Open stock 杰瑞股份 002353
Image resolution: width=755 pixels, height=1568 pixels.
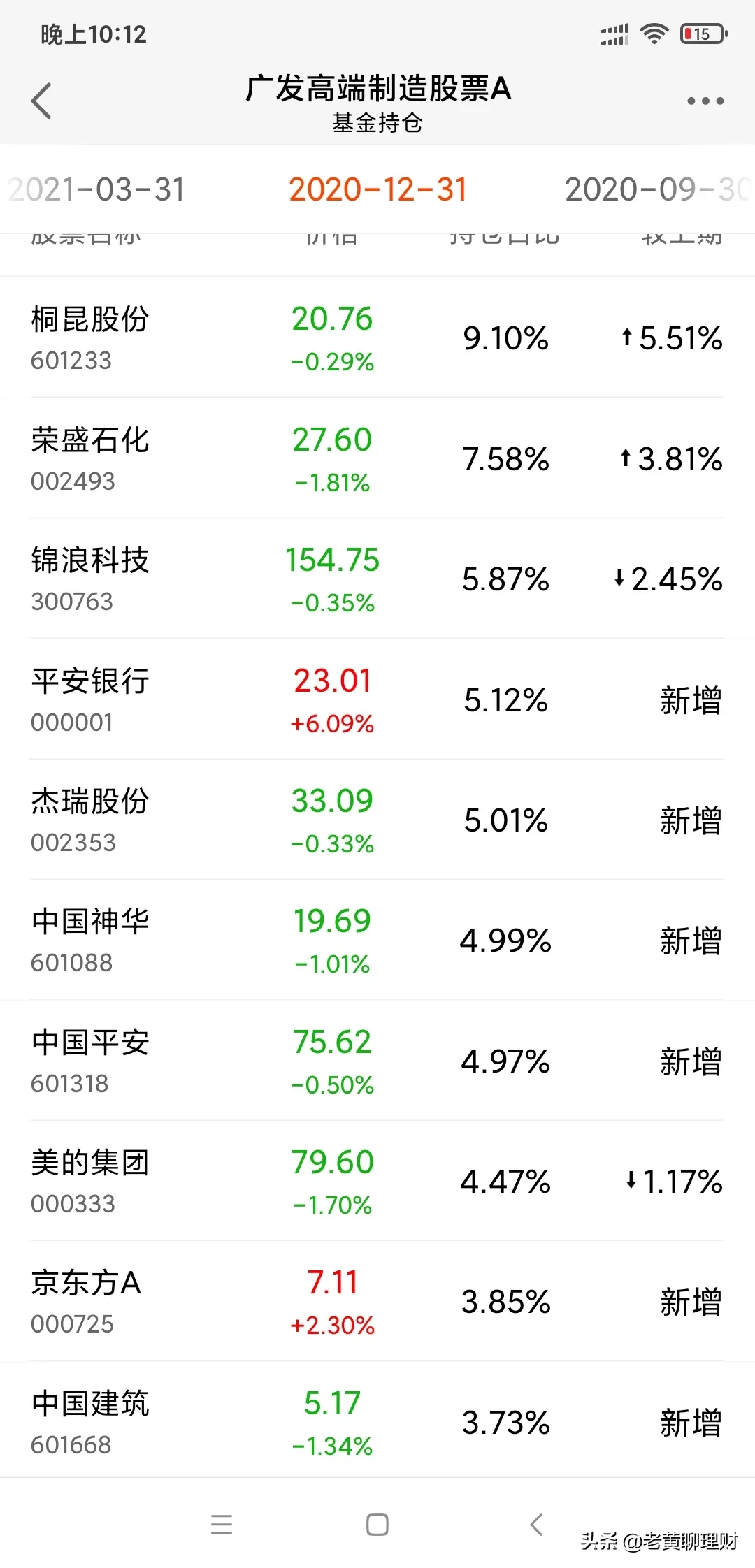(x=377, y=820)
